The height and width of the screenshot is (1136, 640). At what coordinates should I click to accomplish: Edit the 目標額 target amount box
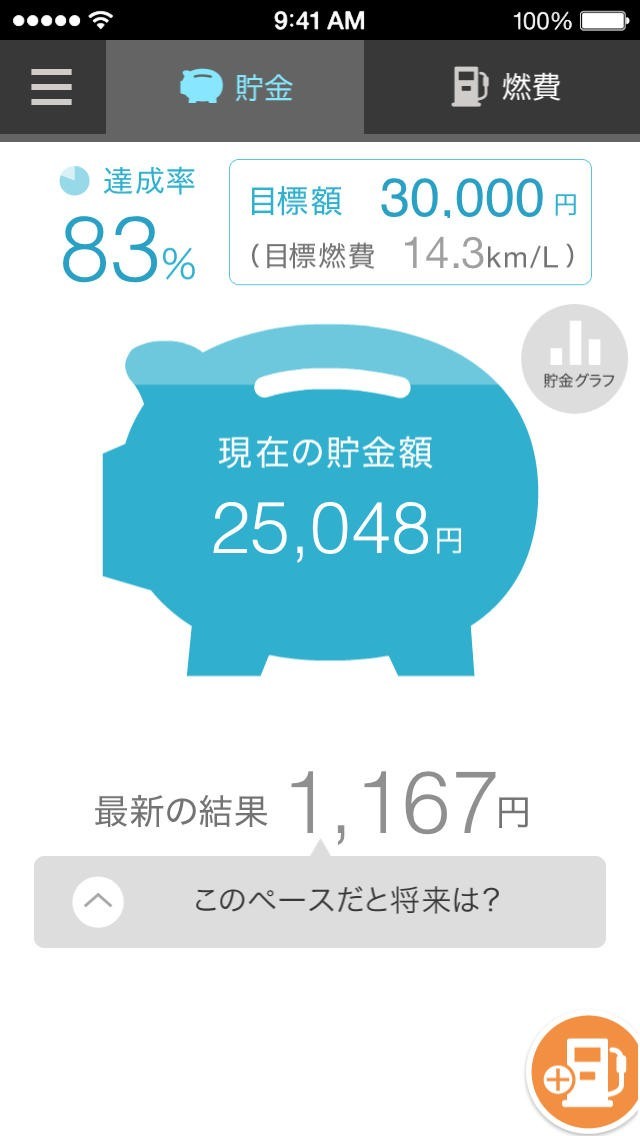pos(410,222)
